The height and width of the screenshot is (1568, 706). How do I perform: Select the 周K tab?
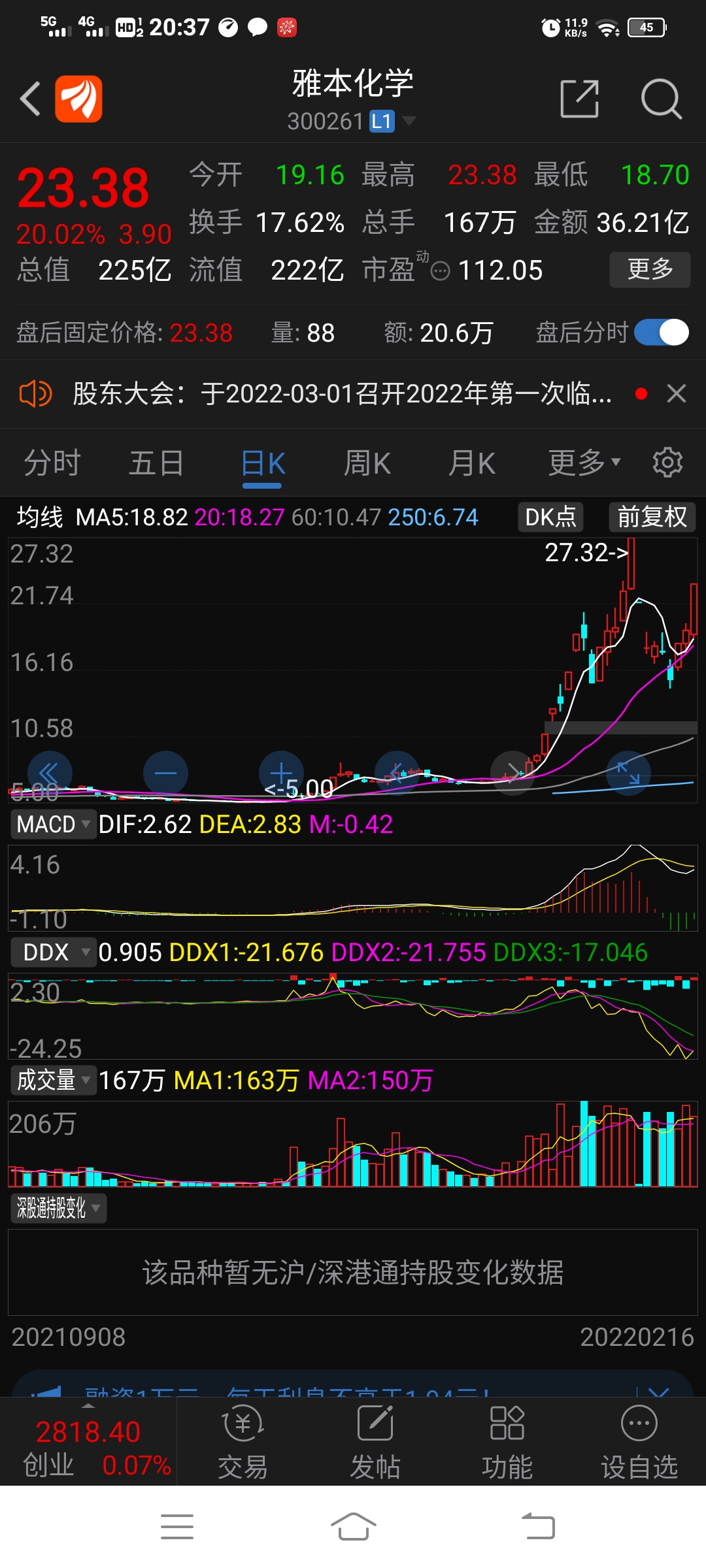(x=367, y=463)
